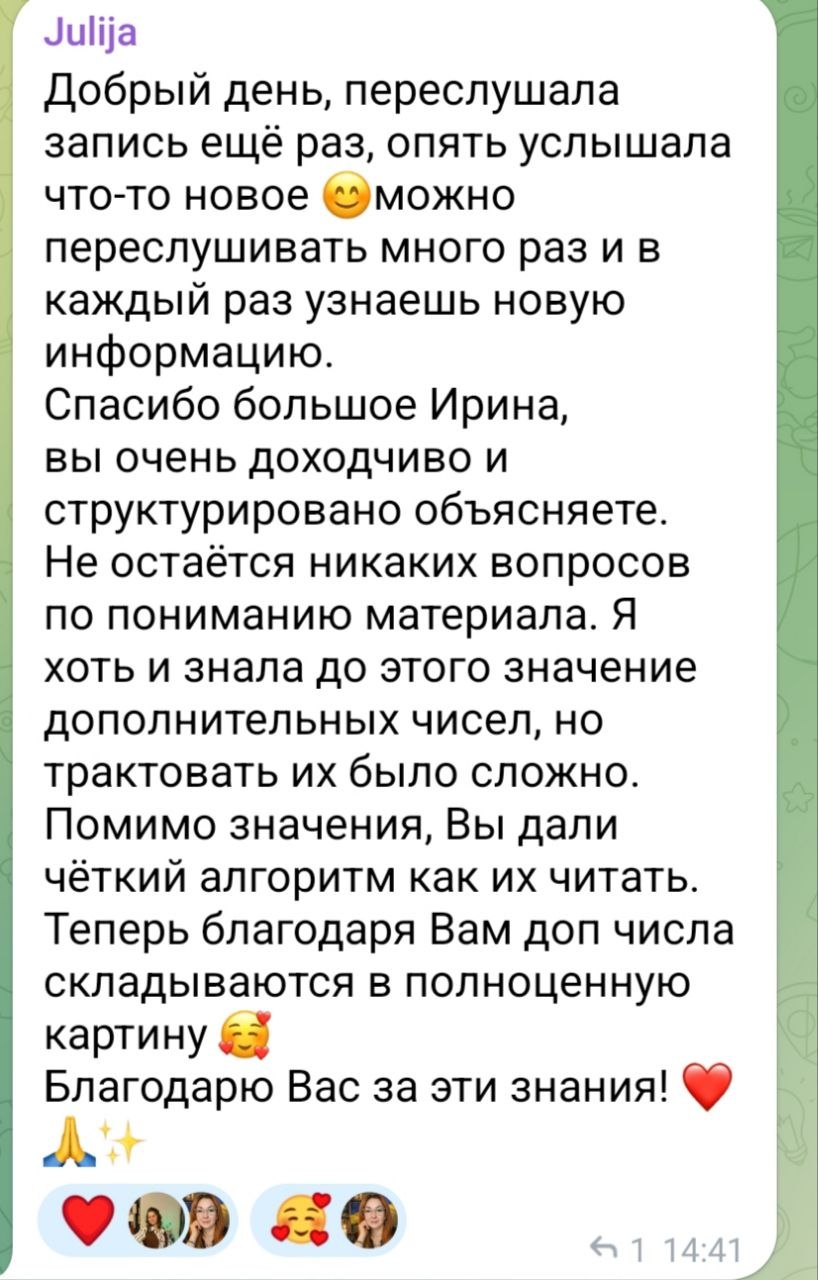
Task: Tap the smiling hearts reaction chip
Action: 330,1223
